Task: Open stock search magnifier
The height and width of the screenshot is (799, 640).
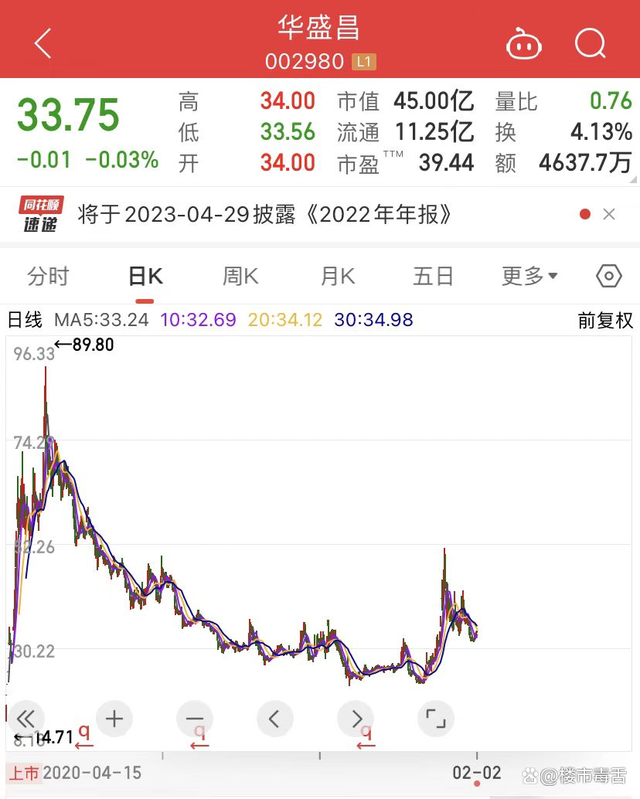Action: pyautogui.click(x=590, y=43)
